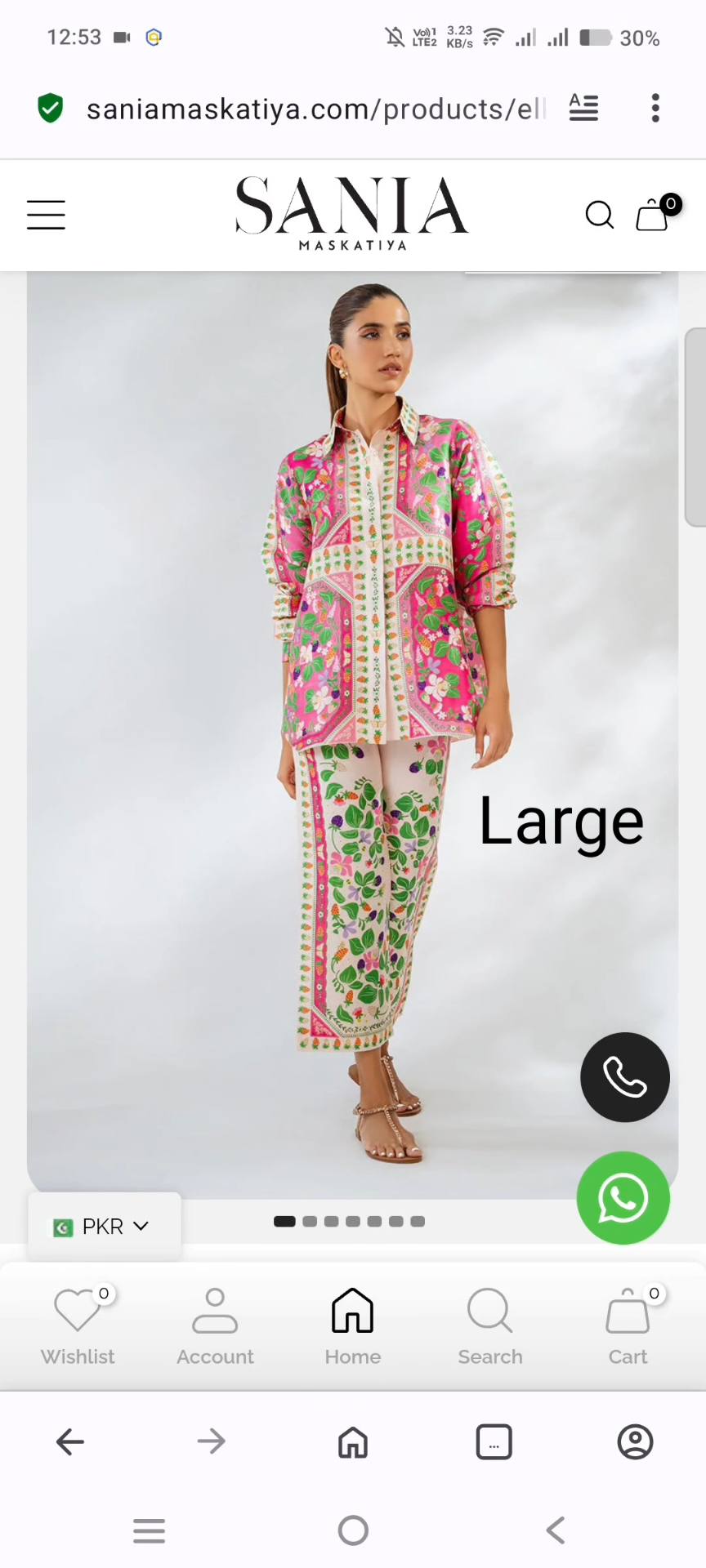Open WhatsApp chat via the floating icon
Image resolution: width=706 pixels, height=1568 pixels.
tap(623, 1197)
